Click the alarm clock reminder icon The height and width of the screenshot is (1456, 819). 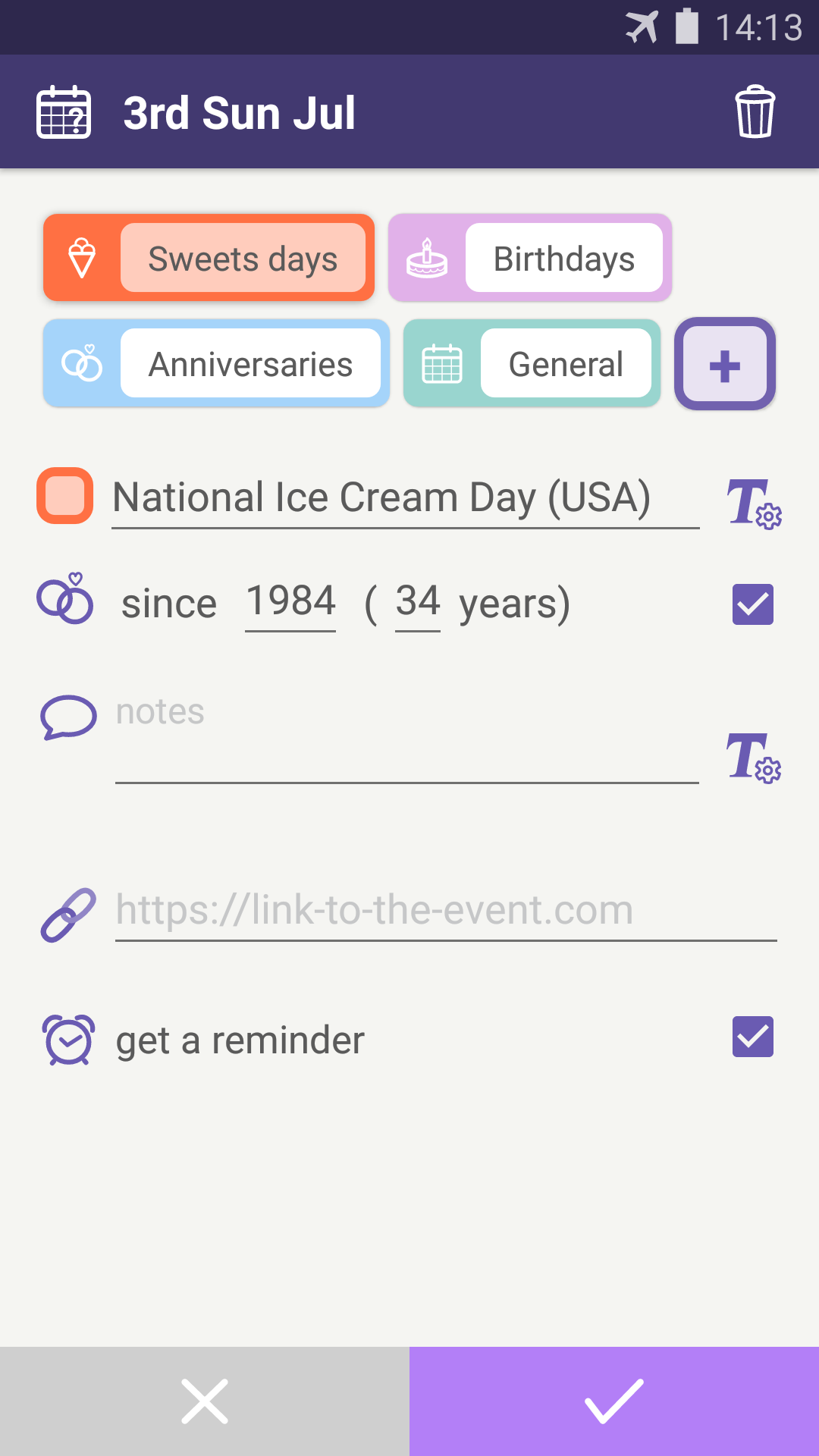tap(68, 1040)
